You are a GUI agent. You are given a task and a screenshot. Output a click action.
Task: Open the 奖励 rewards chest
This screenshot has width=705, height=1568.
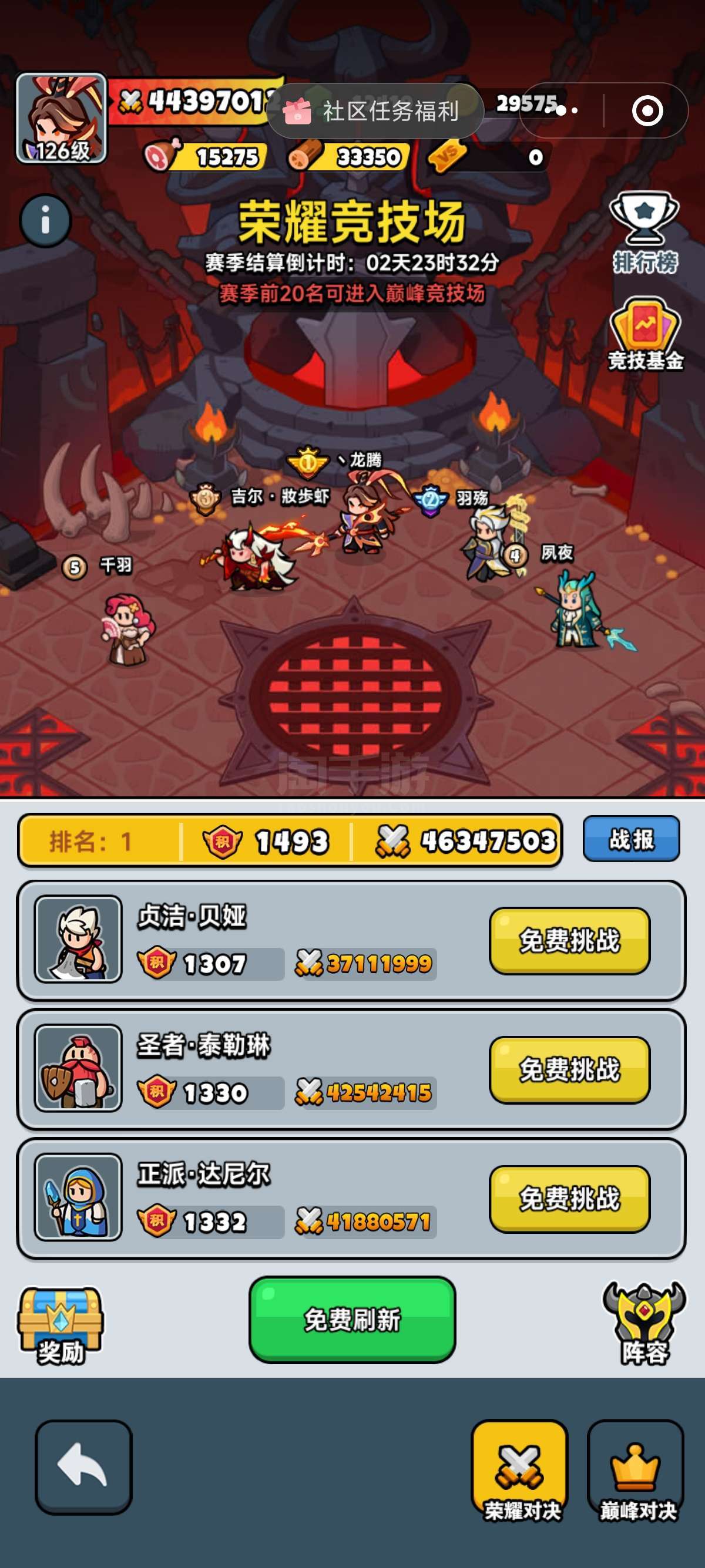[x=61, y=1325]
